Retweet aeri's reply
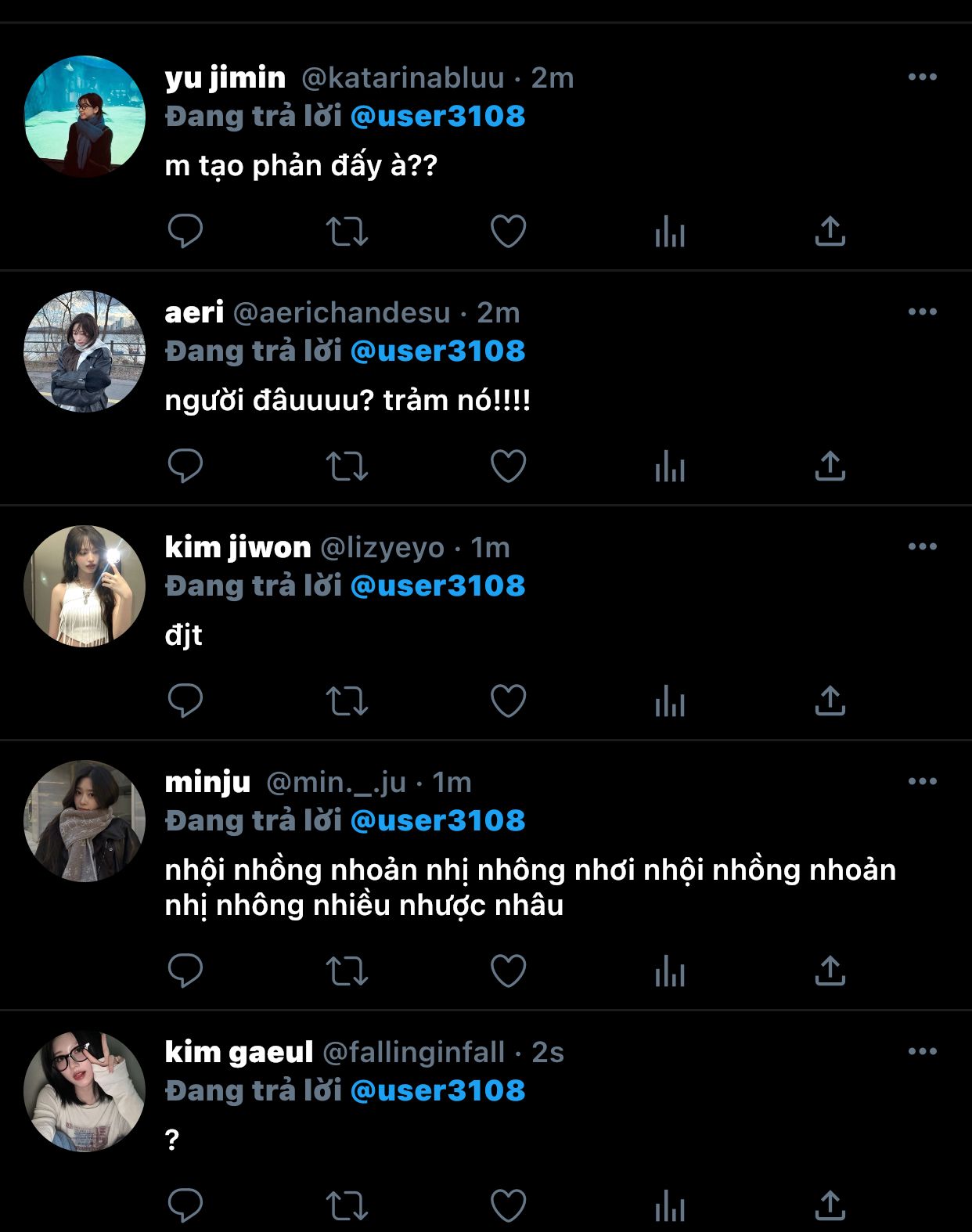Screen dimensions: 972x1232 (x=347, y=466)
